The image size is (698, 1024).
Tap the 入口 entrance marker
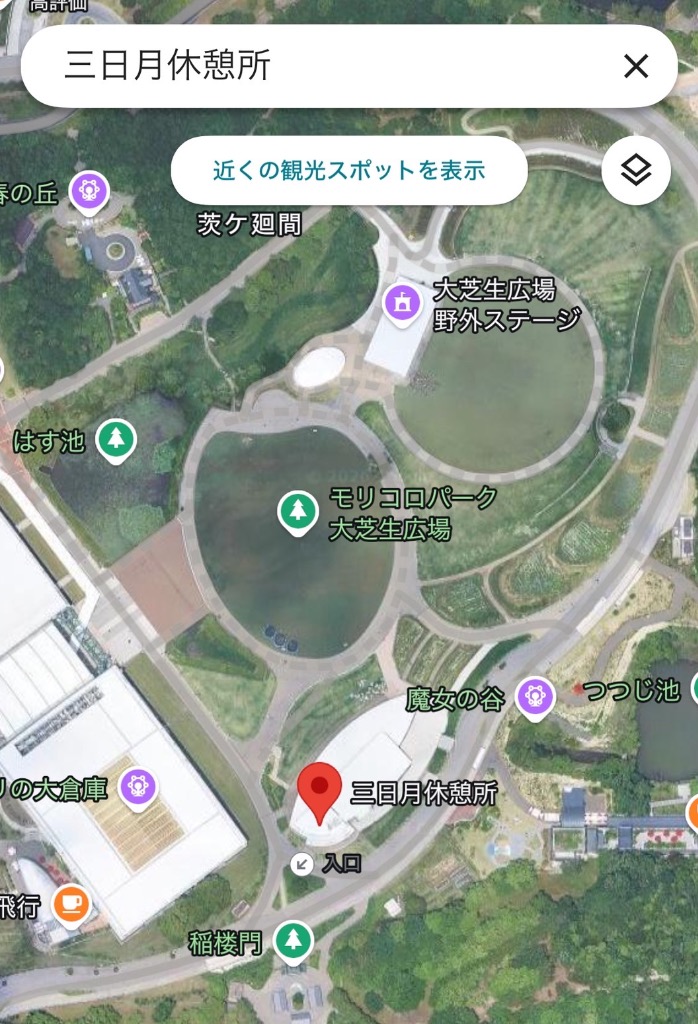(301, 863)
